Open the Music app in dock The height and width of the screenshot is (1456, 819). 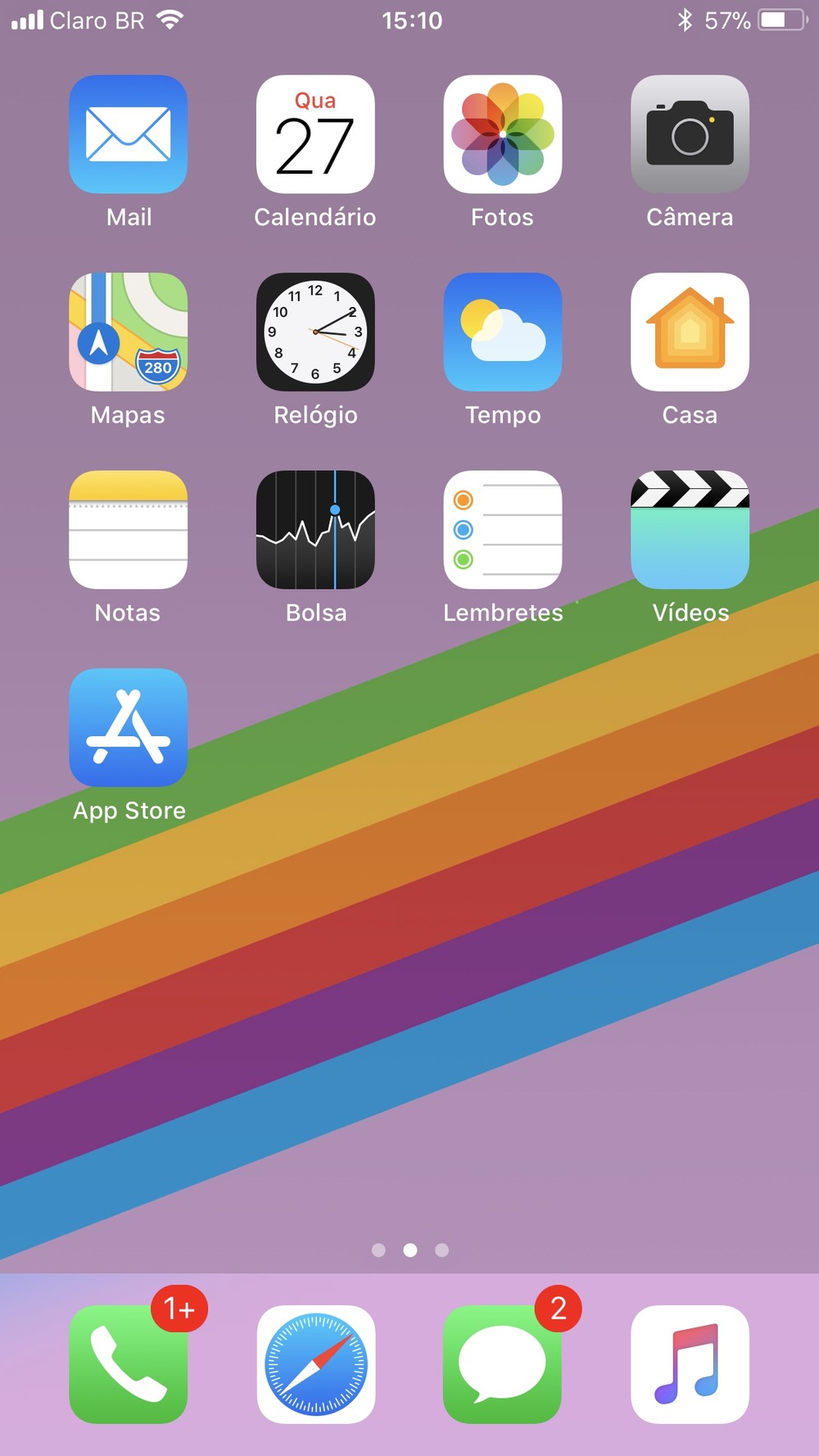pyautogui.click(x=690, y=1364)
